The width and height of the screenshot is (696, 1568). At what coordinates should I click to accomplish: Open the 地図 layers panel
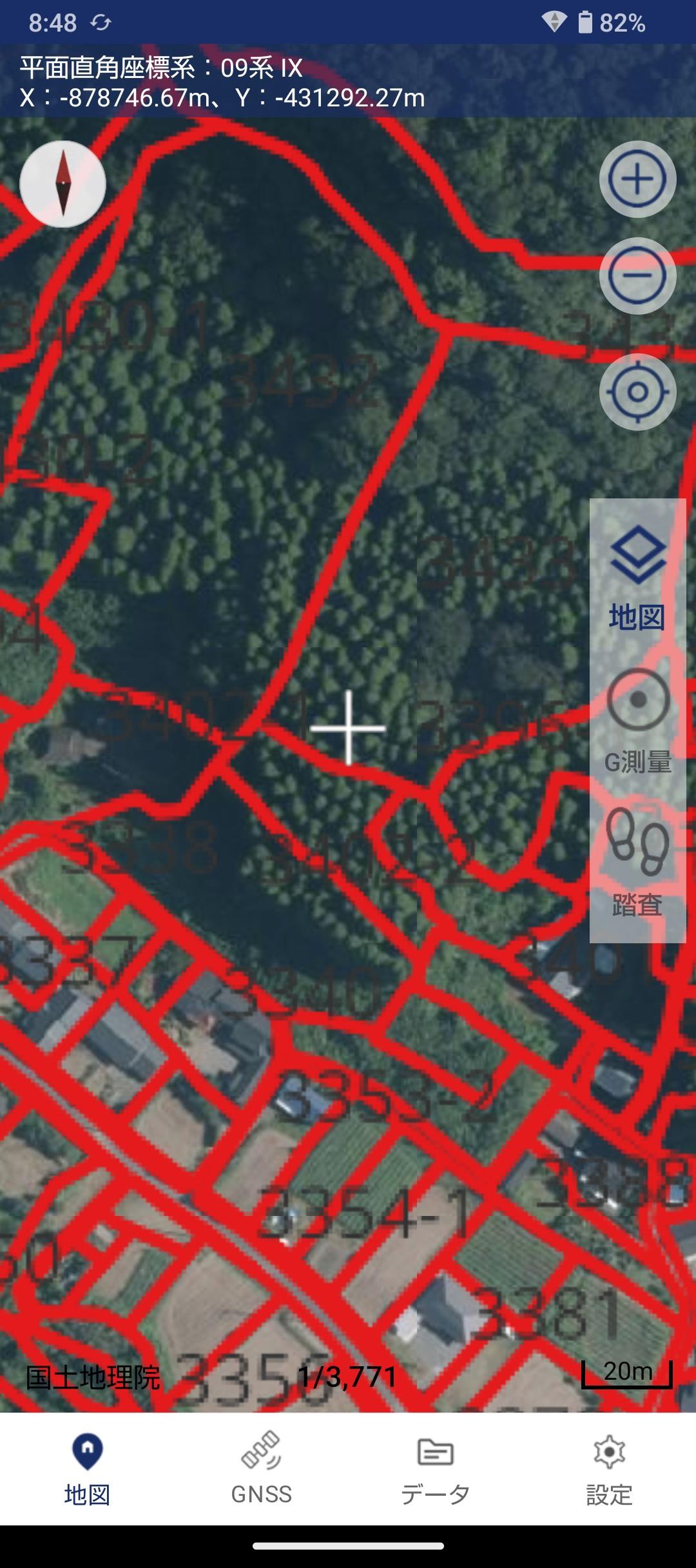(637, 577)
